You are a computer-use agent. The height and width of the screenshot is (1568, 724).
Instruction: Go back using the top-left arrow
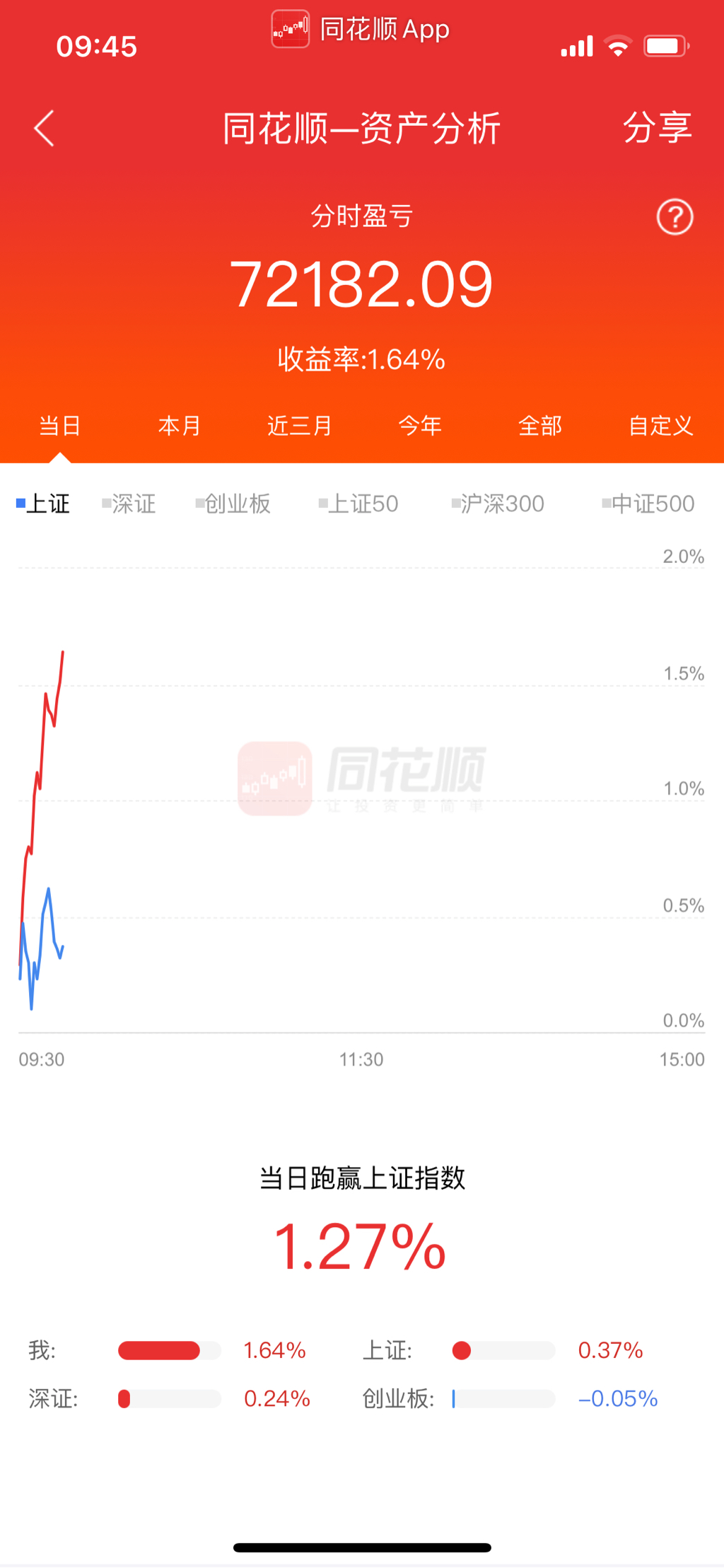coord(44,129)
